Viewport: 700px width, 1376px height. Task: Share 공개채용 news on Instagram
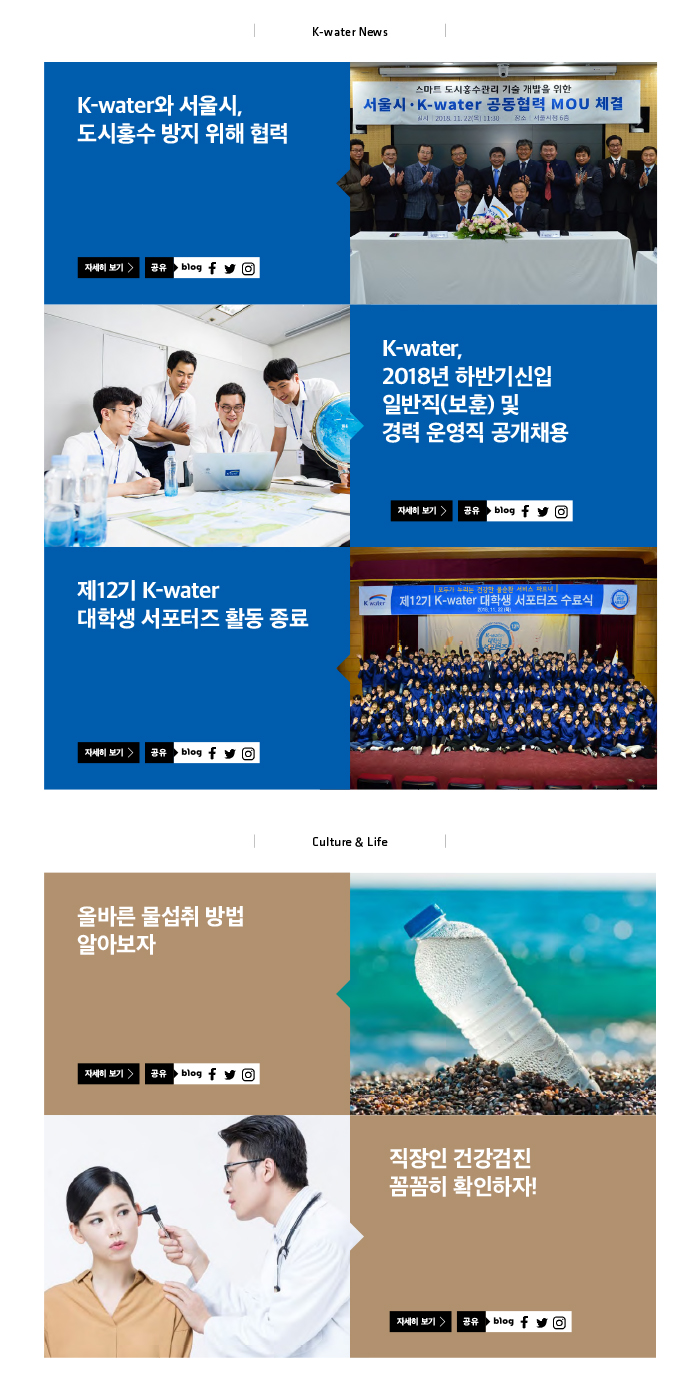[x=562, y=511]
